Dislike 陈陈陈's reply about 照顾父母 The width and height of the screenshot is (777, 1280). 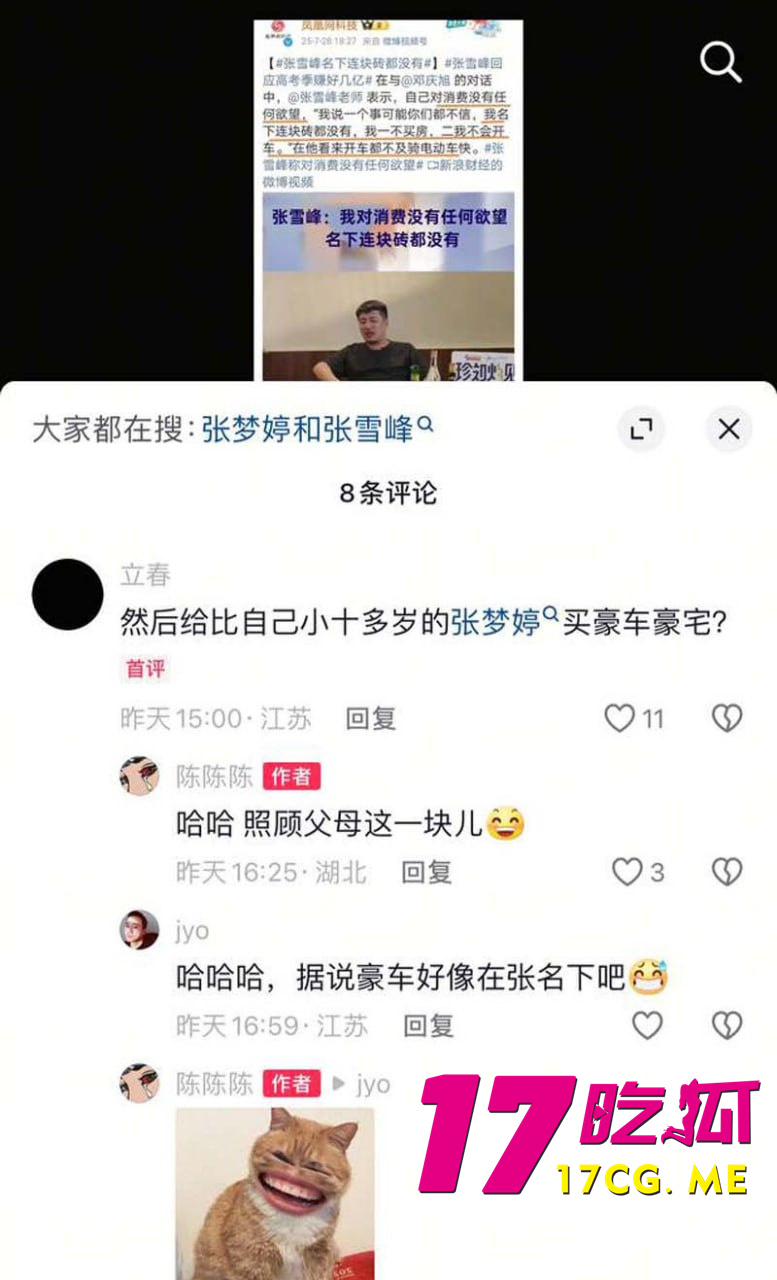pos(726,872)
